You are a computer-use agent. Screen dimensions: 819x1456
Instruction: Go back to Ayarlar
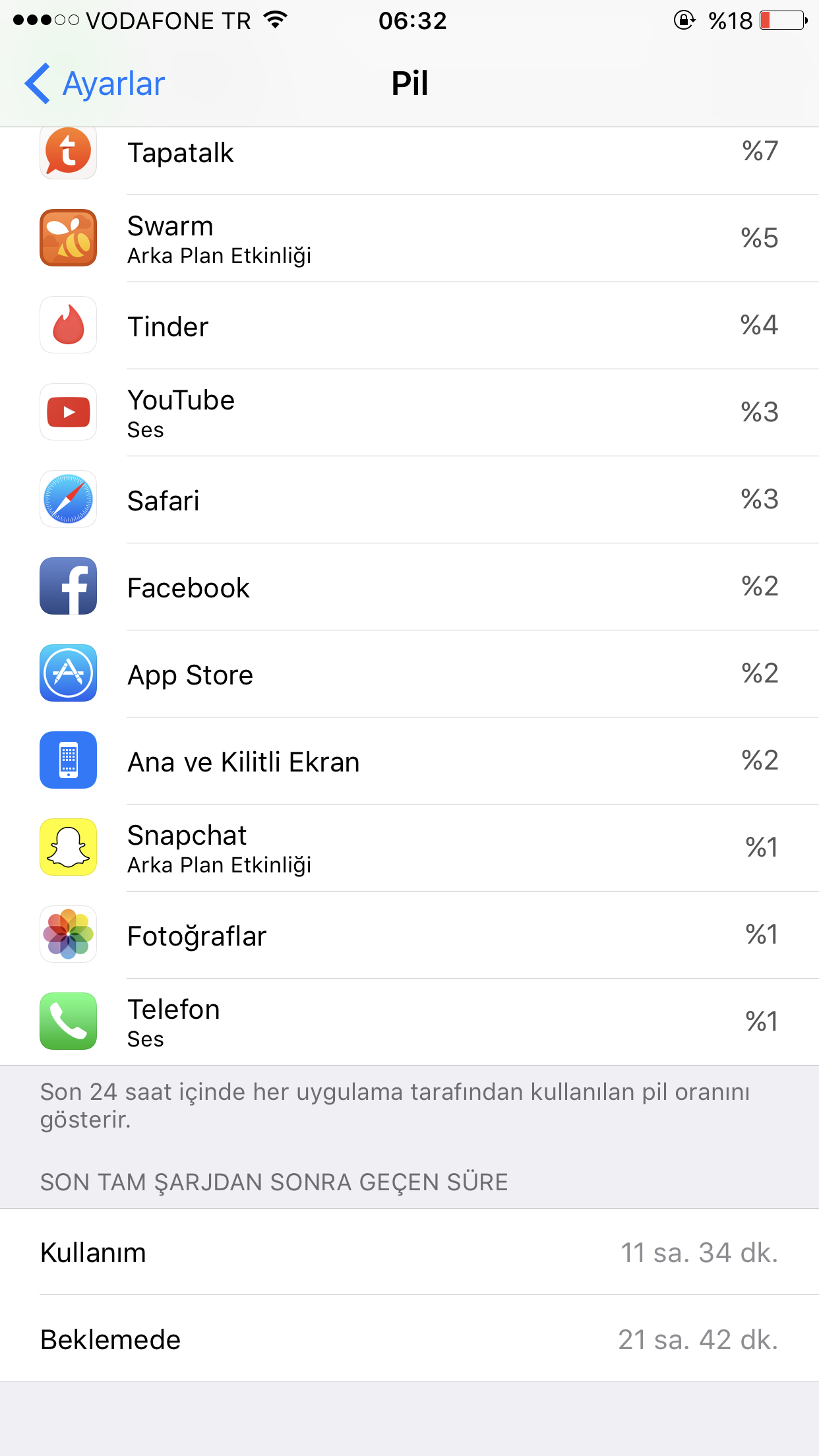click(96, 84)
